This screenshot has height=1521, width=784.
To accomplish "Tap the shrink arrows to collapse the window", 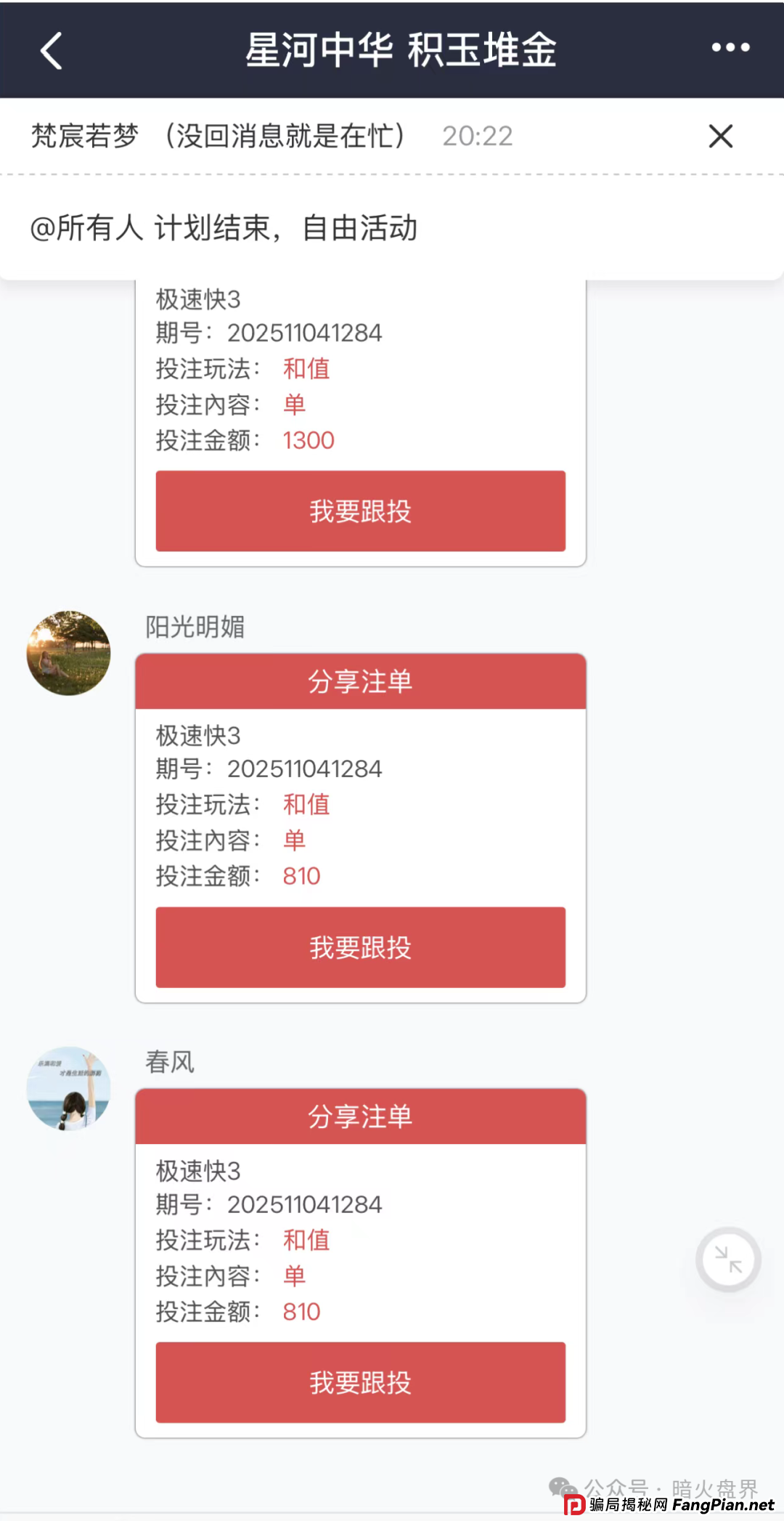I will 727,1260.
